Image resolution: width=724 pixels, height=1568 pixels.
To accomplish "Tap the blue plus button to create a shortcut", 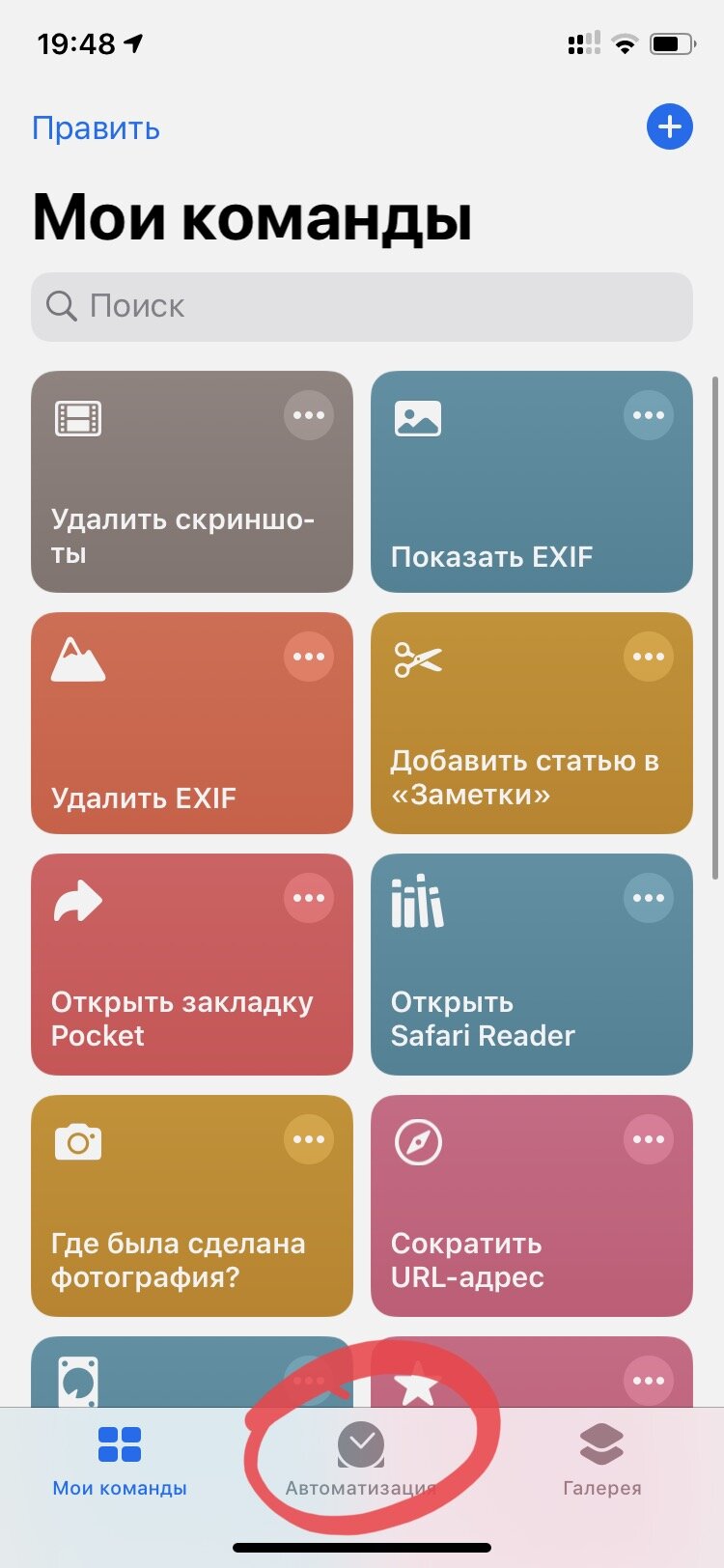I will point(669,126).
